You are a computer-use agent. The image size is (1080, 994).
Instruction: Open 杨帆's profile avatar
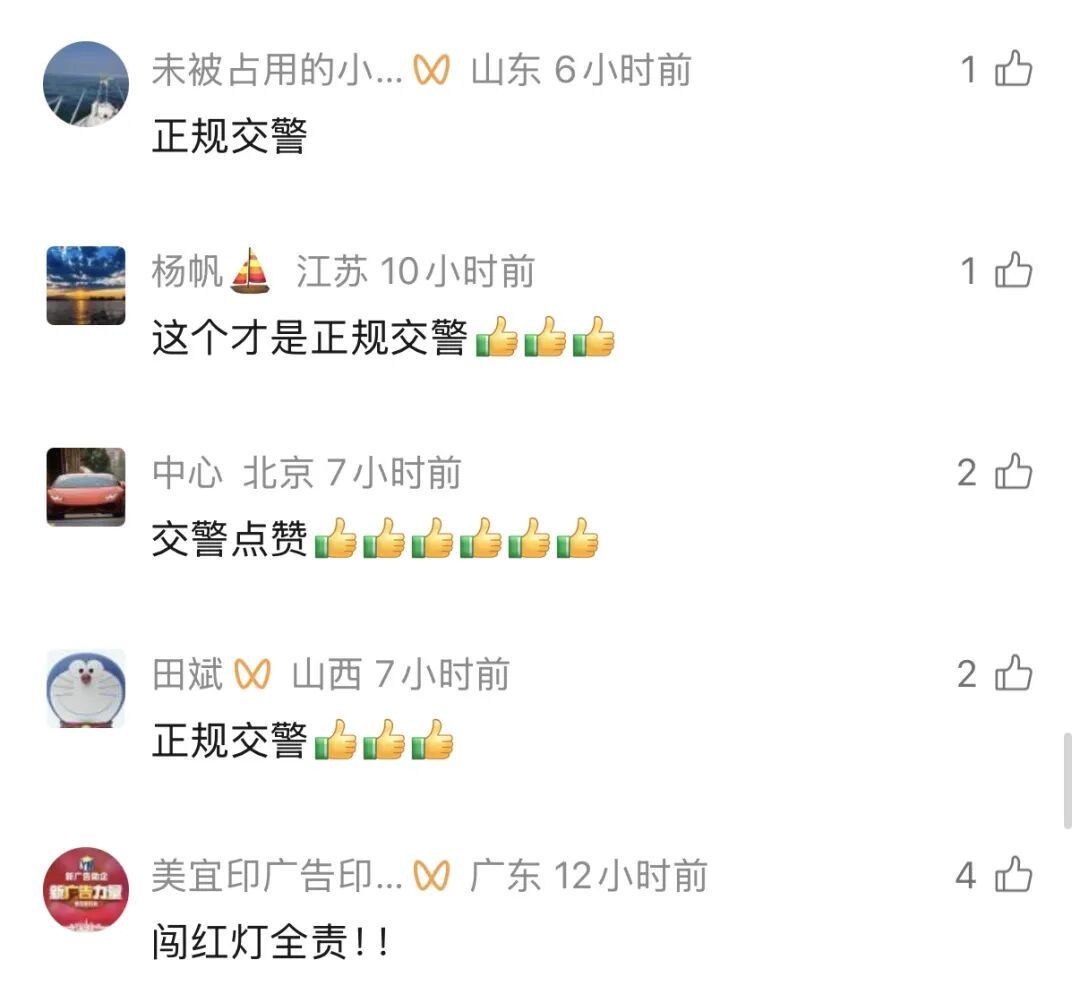click(86, 285)
